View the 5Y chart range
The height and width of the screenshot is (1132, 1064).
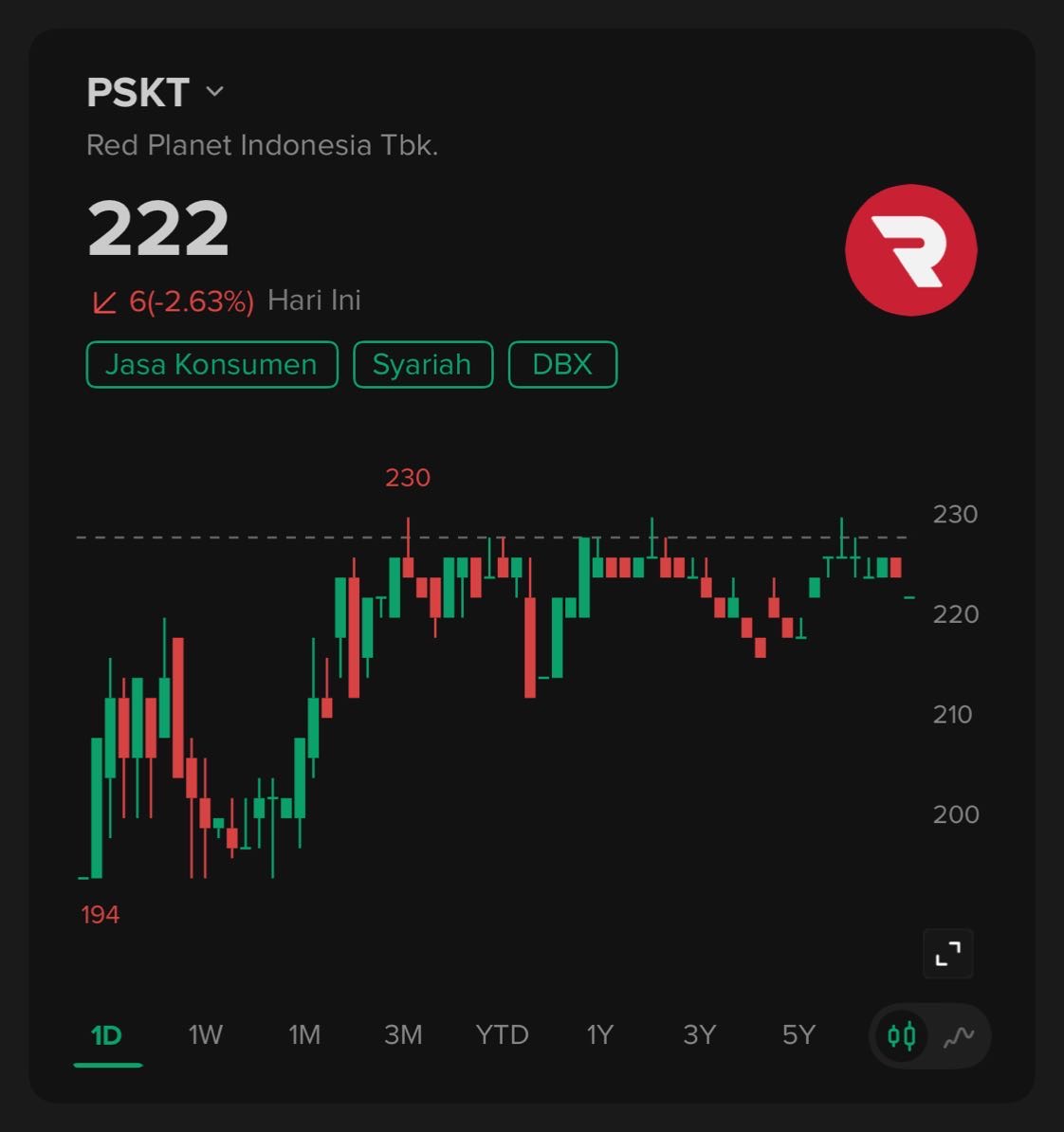click(x=798, y=1034)
